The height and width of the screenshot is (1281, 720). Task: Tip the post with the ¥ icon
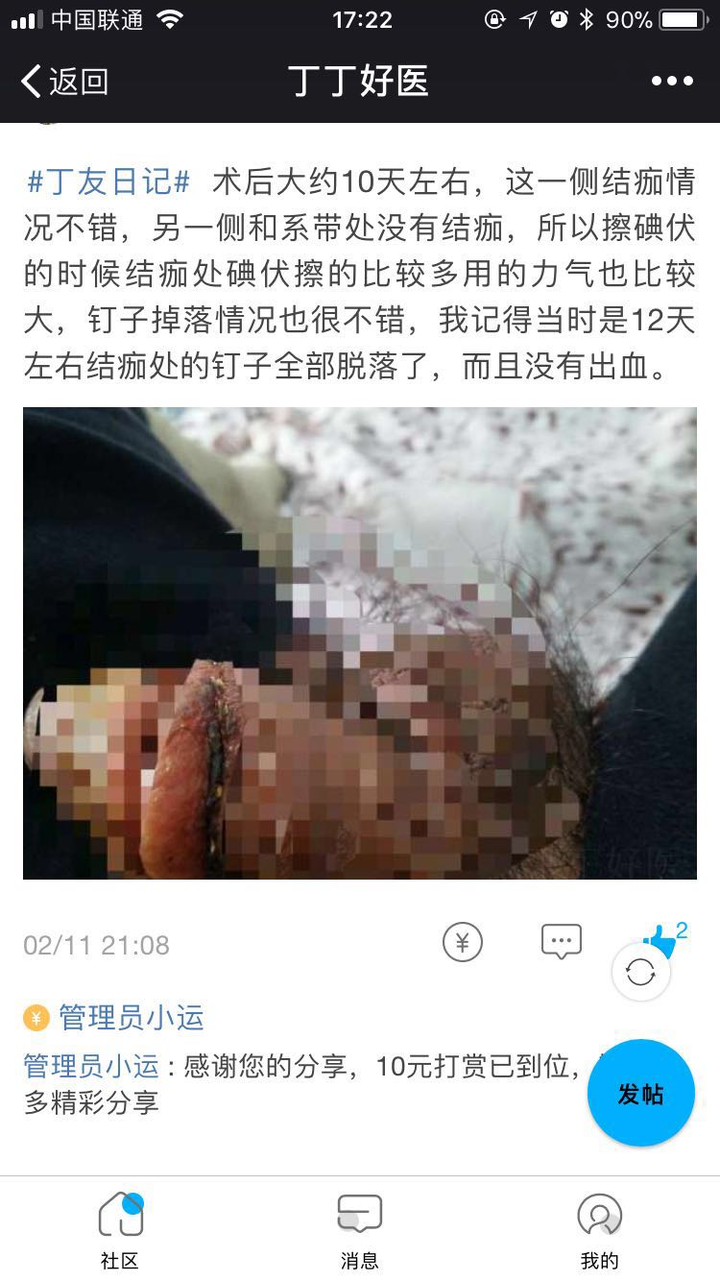click(x=462, y=942)
